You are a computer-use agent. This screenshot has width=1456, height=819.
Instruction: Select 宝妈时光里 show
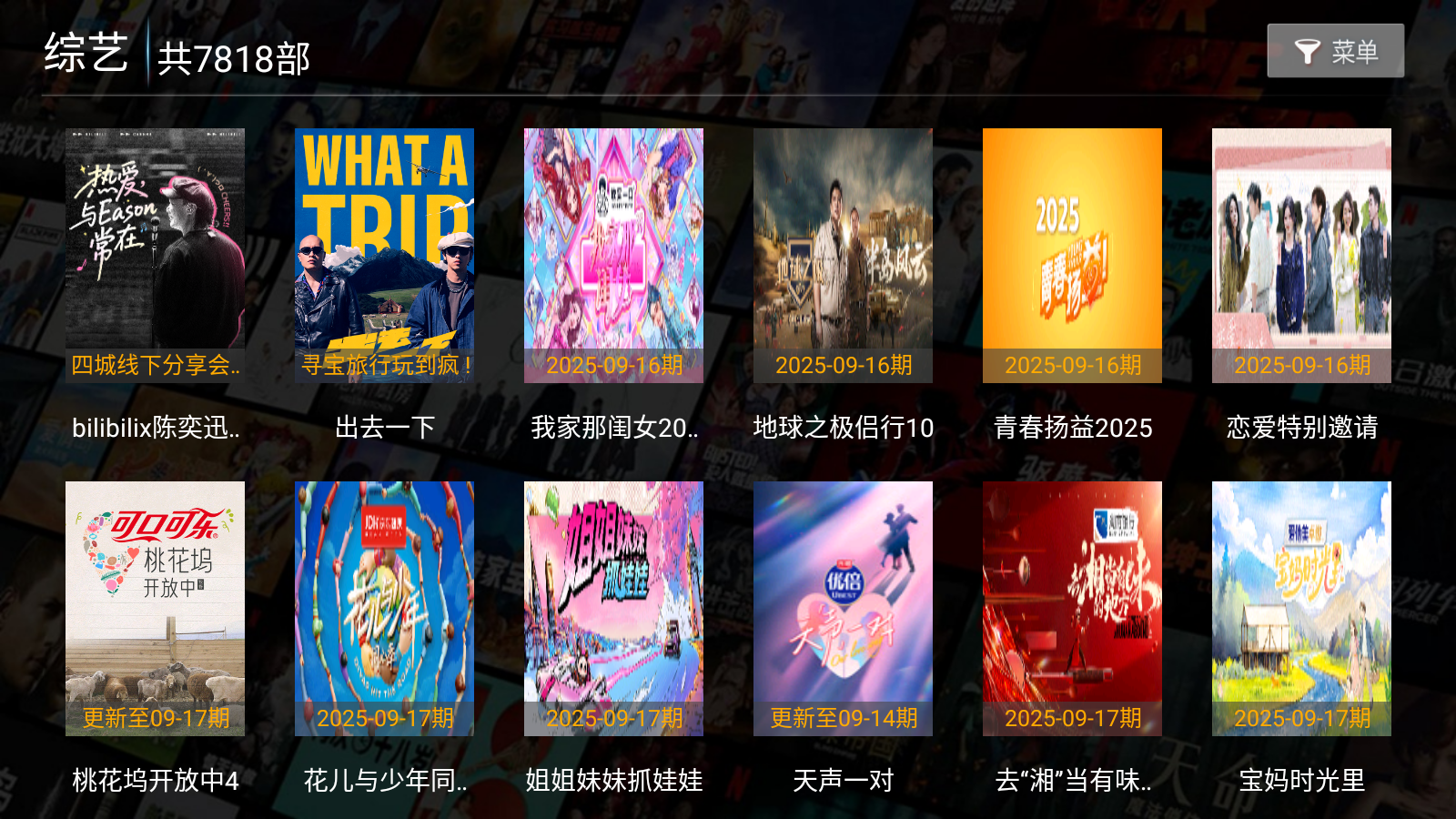[1301, 608]
